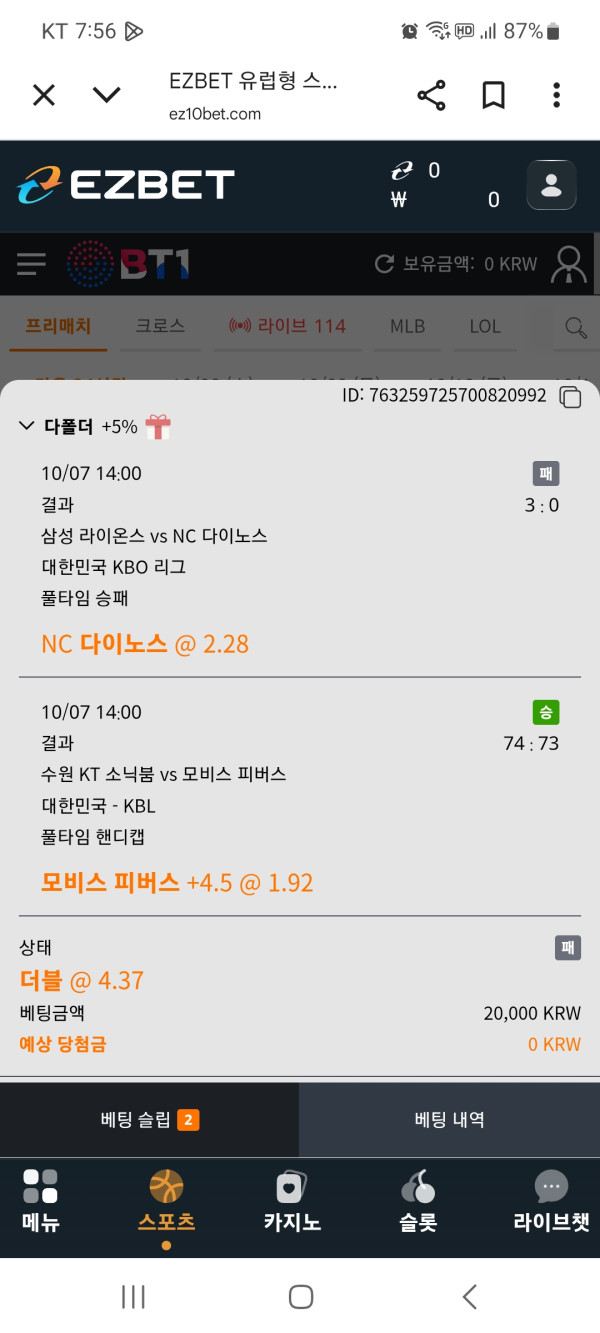Switch to the 프리매치 tab

point(58,326)
